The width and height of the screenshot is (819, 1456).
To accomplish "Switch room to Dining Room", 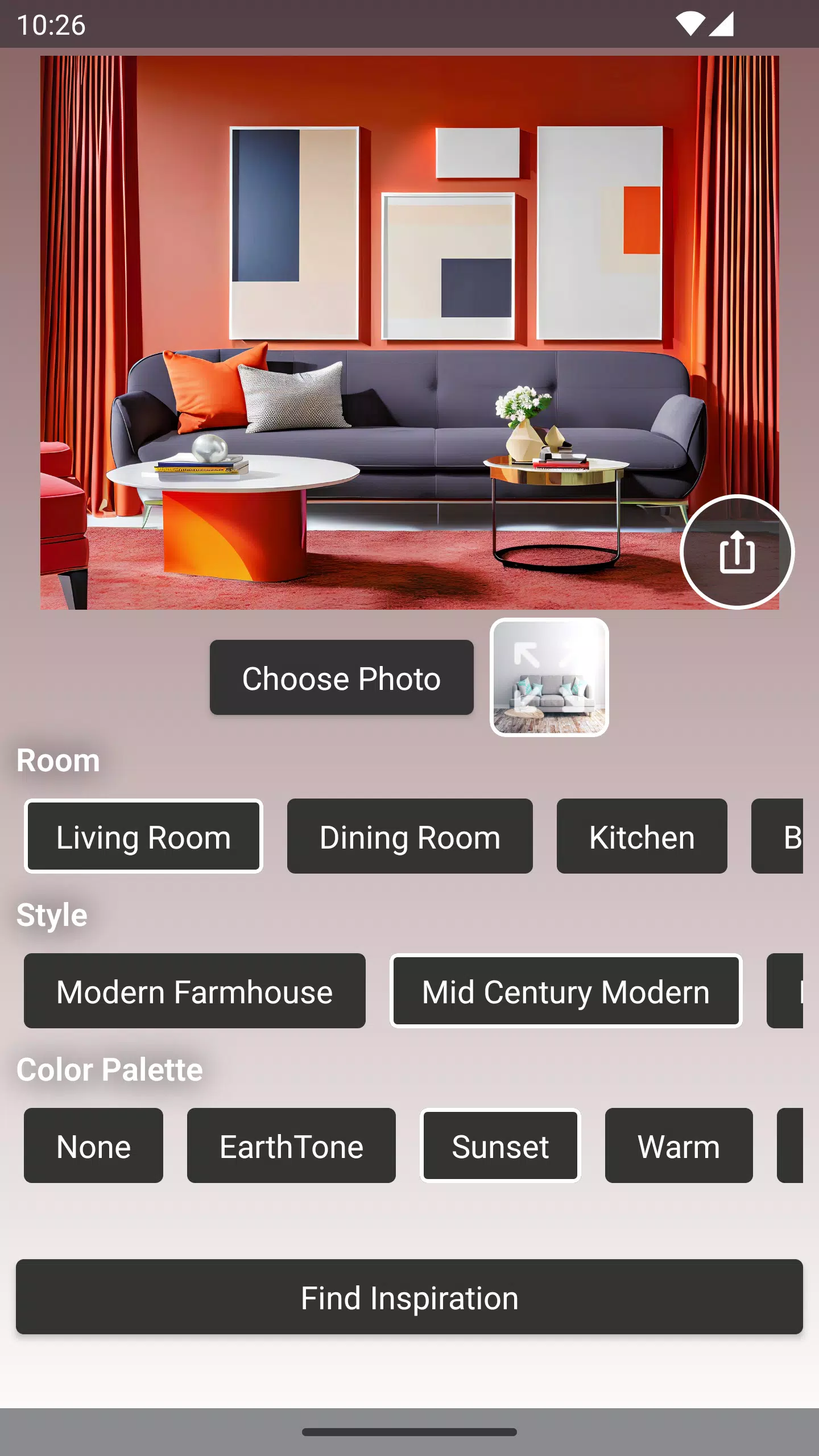I will coord(409,836).
